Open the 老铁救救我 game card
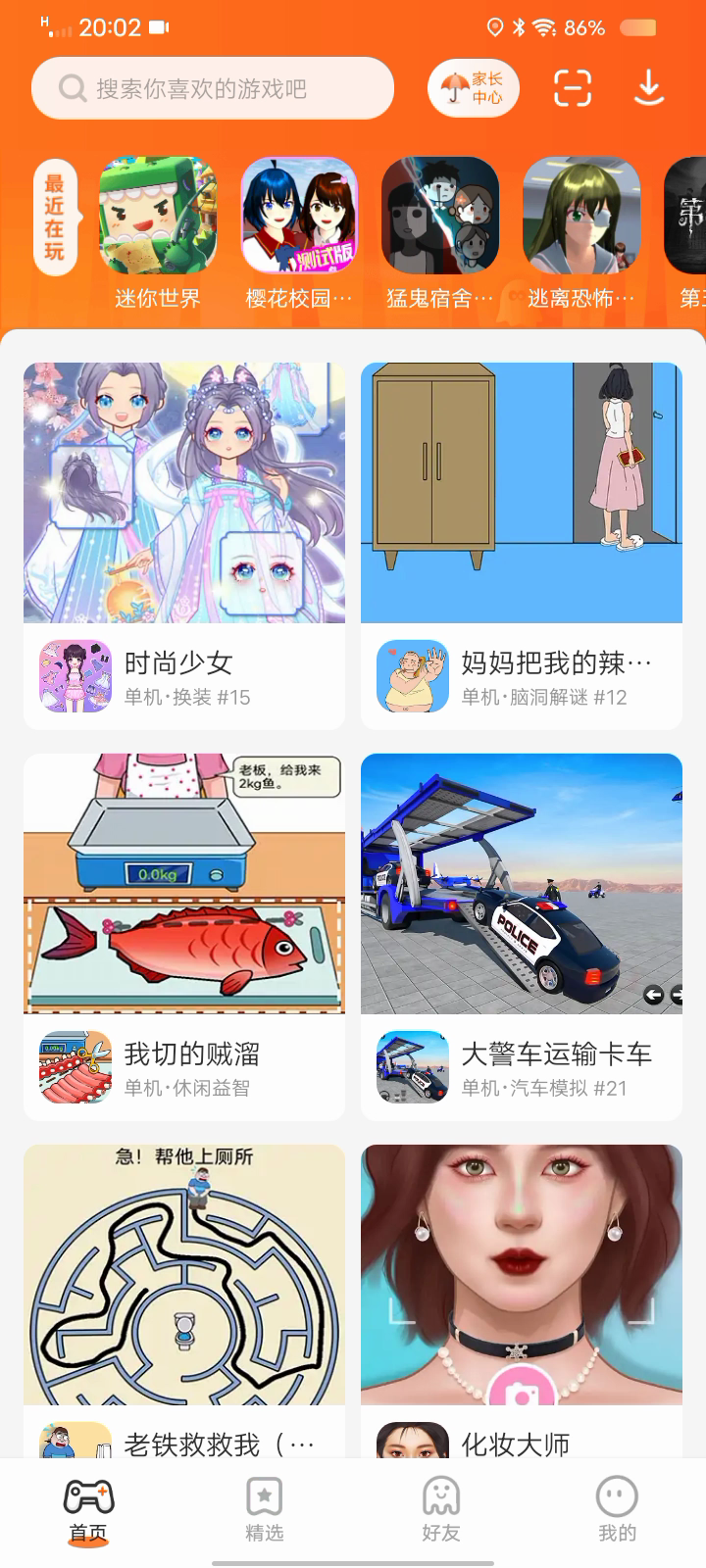The image size is (706, 1568). (184, 1294)
